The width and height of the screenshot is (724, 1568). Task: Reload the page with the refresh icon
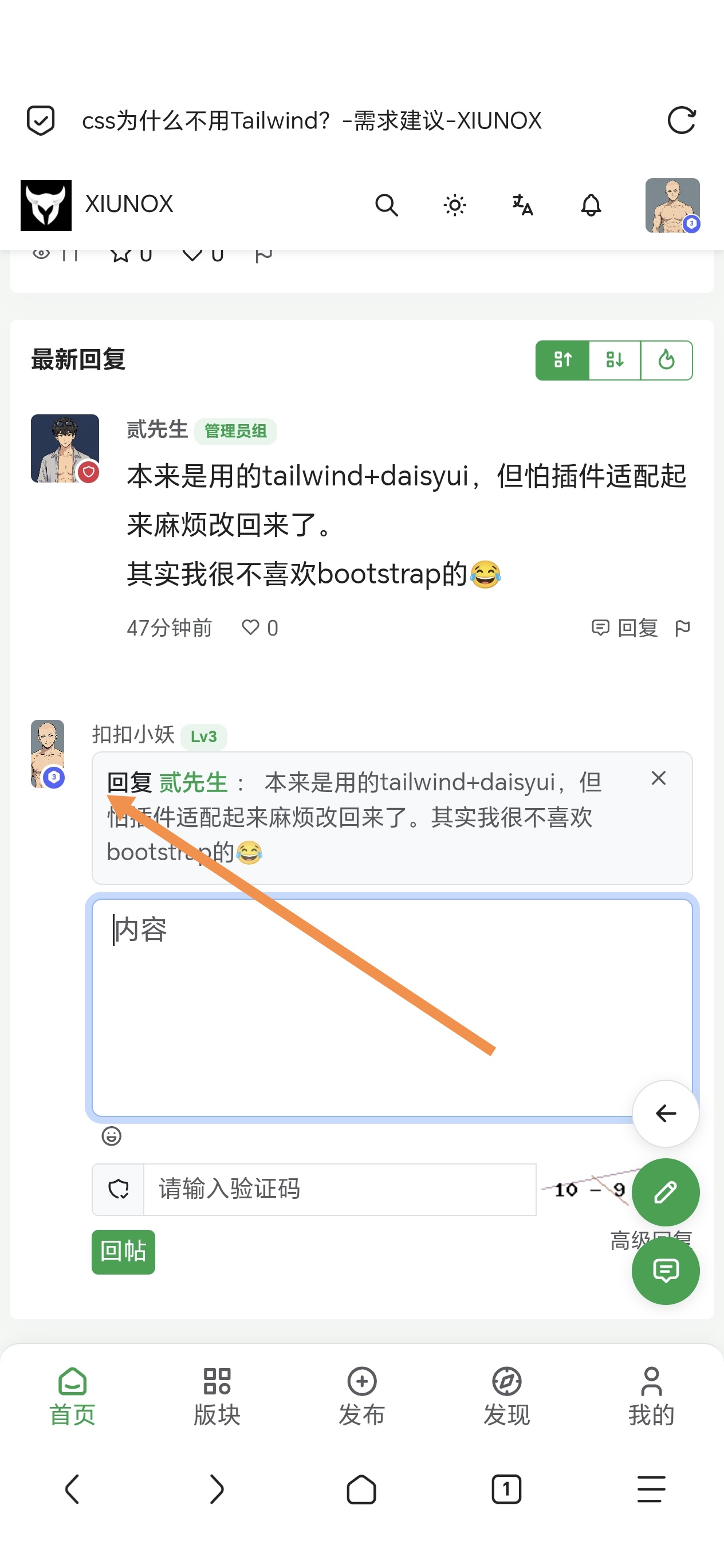(x=681, y=120)
